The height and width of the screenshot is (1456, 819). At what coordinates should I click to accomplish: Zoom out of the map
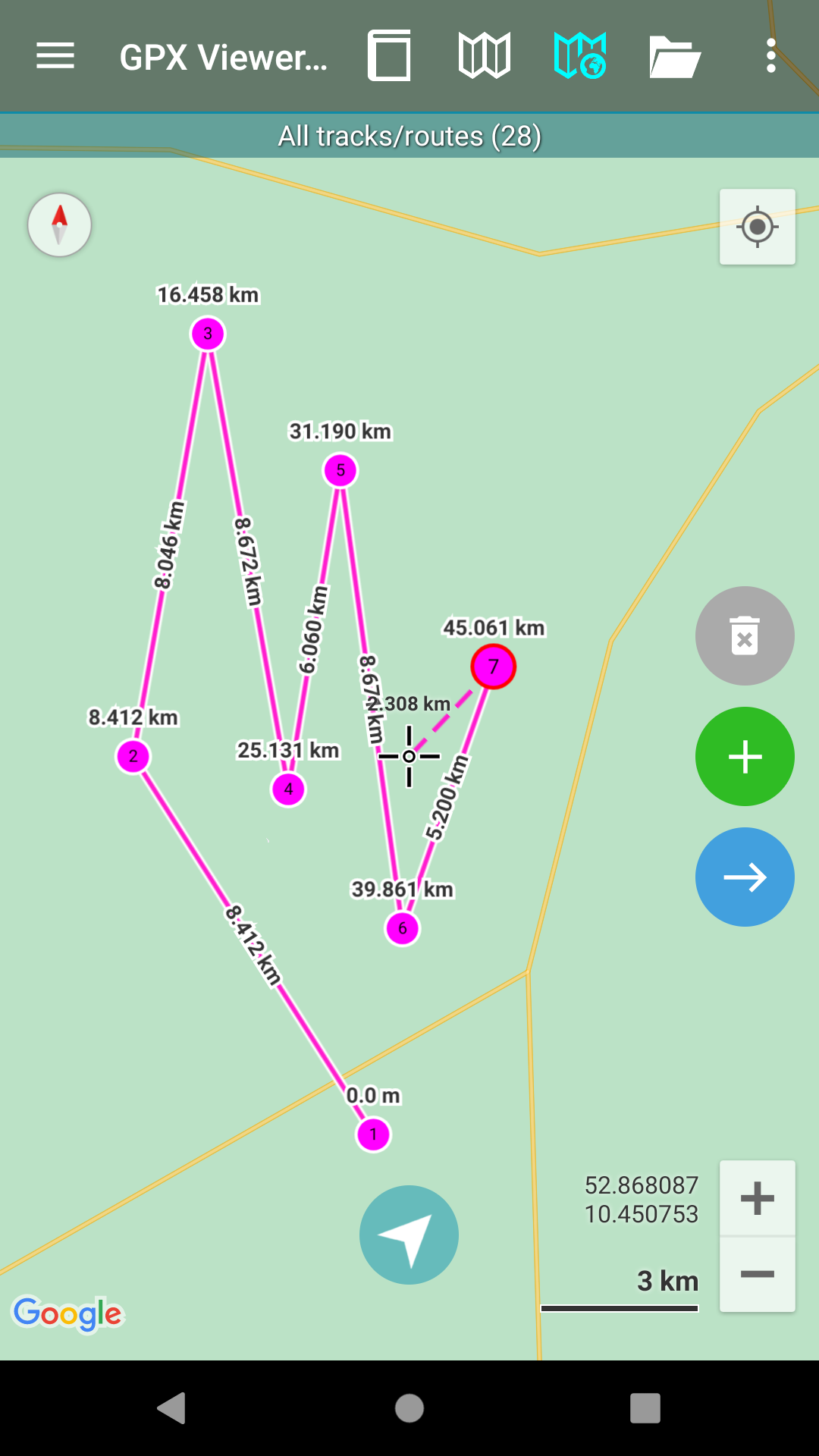(758, 1274)
